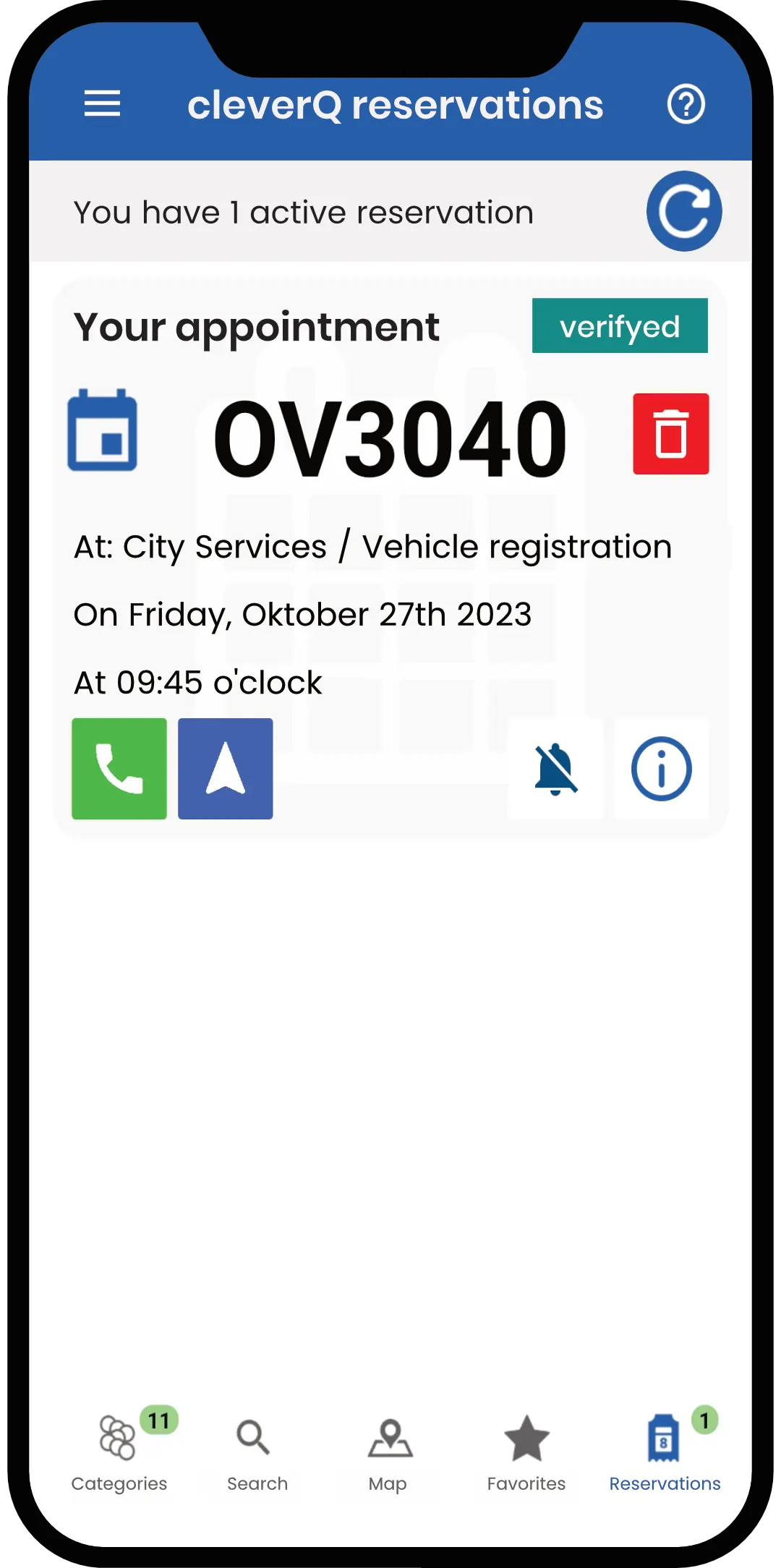Viewport: 781px width, 1568px height.
Task: Open the hamburger menu
Action: click(102, 103)
